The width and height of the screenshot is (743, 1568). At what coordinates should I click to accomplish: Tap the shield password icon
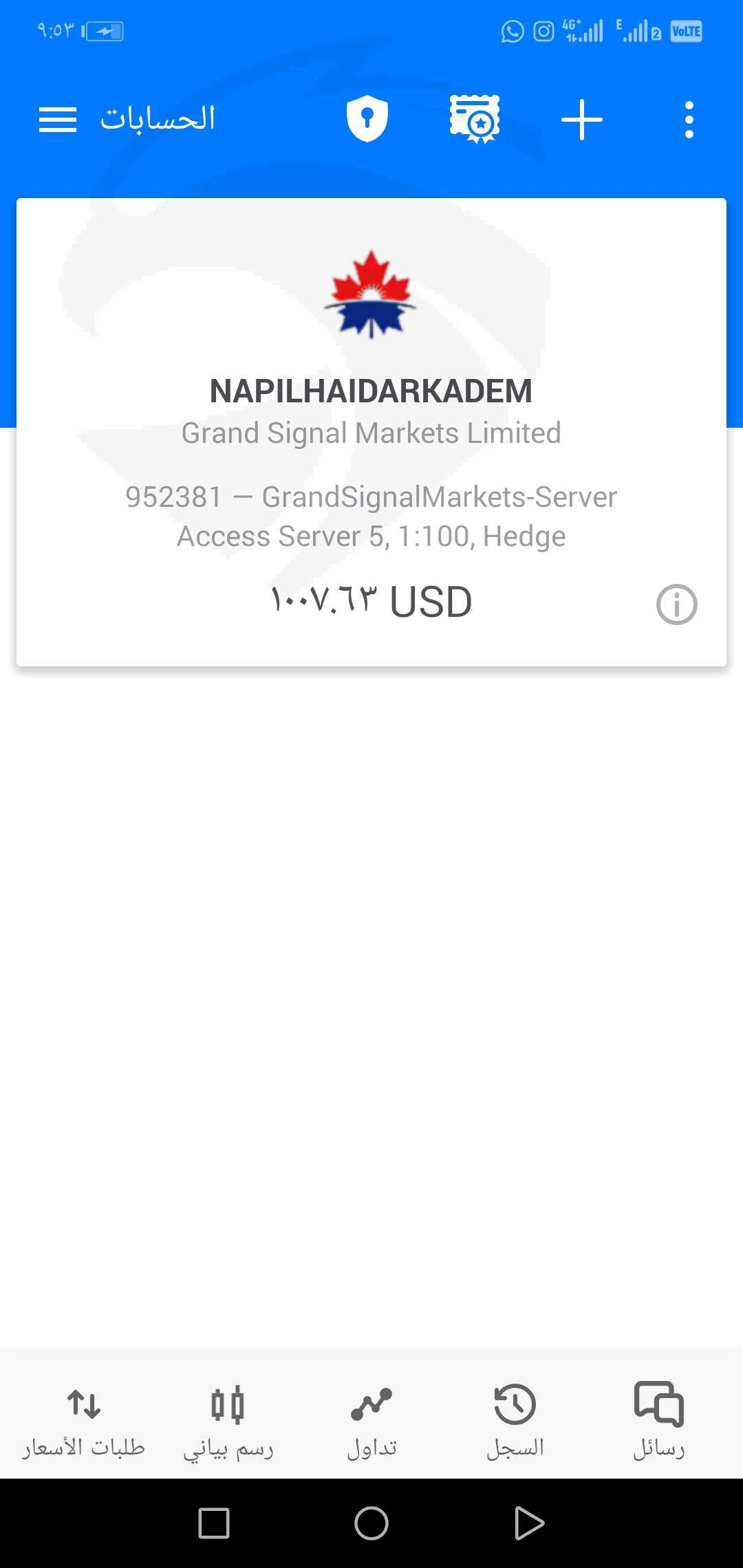(367, 118)
